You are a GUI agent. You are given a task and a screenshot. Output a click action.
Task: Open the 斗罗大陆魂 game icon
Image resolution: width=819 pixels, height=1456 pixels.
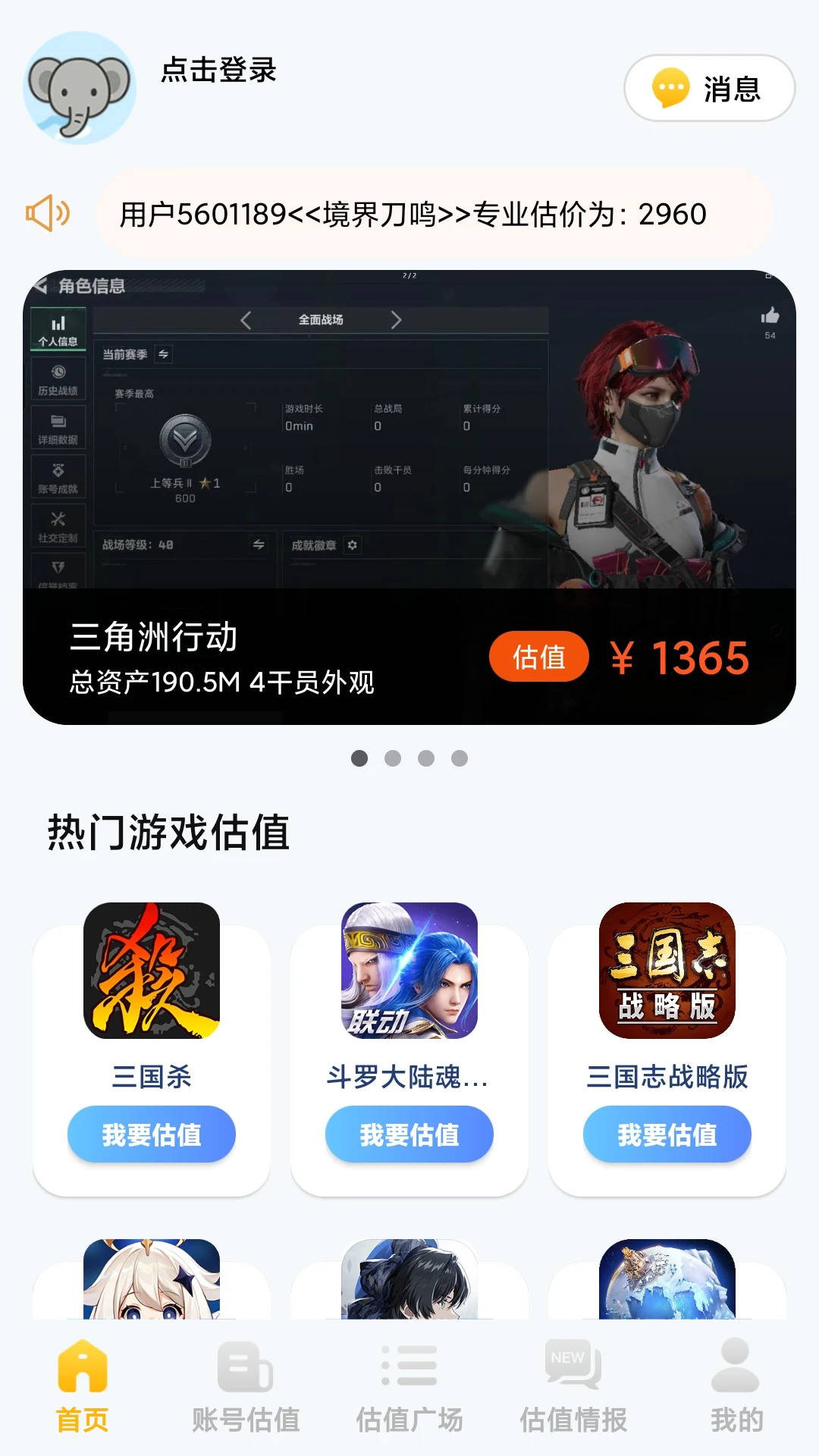click(409, 971)
